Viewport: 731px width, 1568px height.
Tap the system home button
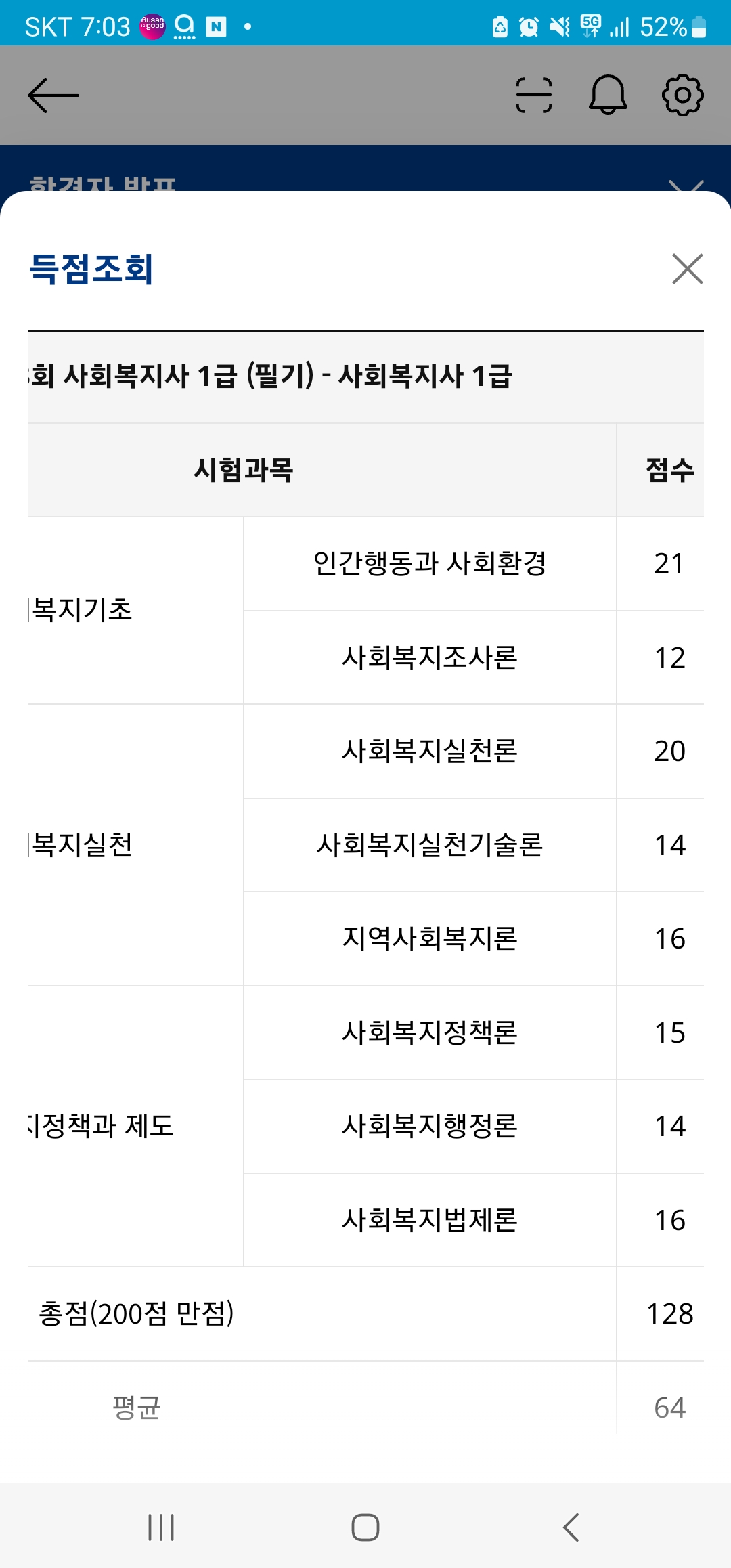(365, 1527)
